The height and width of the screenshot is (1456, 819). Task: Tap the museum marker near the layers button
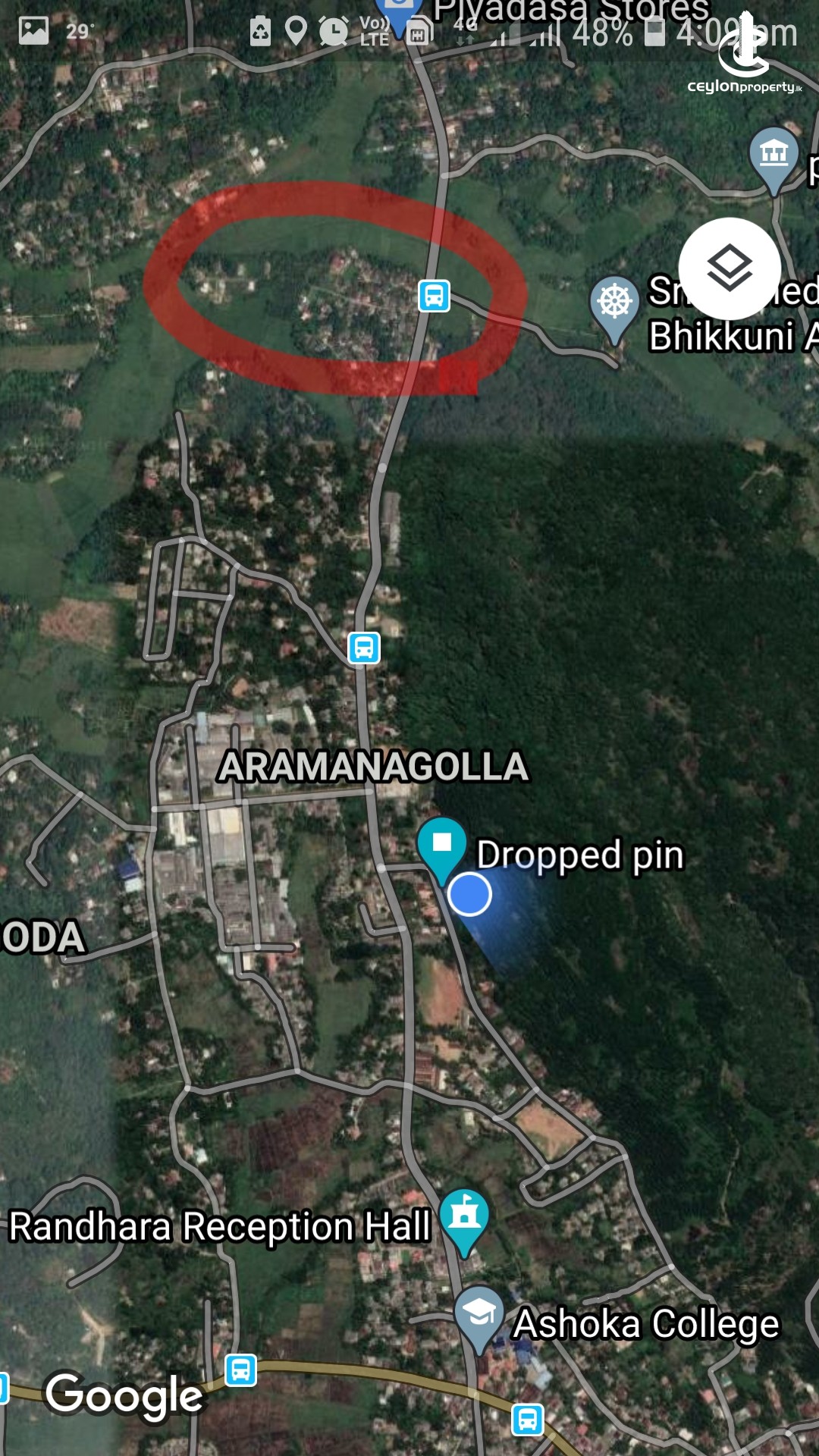pos(773,155)
